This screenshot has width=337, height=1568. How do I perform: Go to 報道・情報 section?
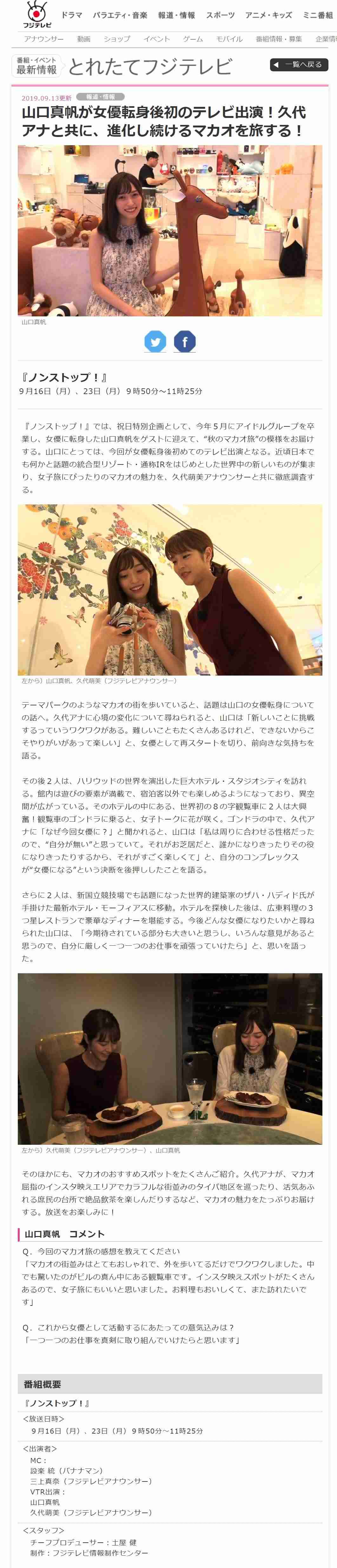point(177,15)
